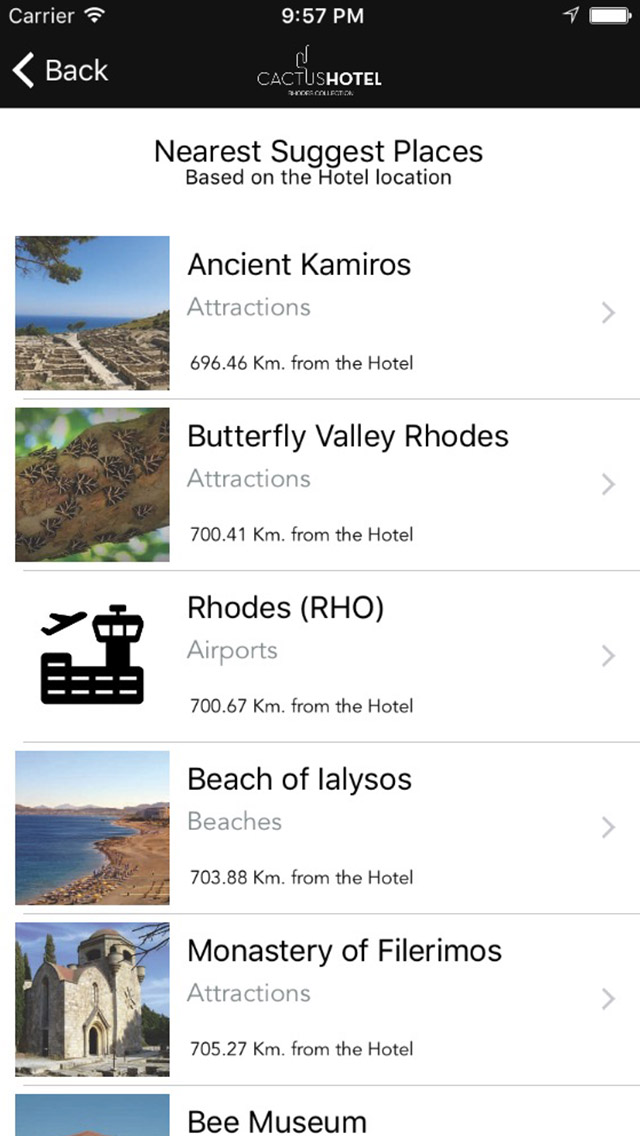Go back to the previous screen
Image resolution: width=640 pixels, height=1136 pixels.
60,71
